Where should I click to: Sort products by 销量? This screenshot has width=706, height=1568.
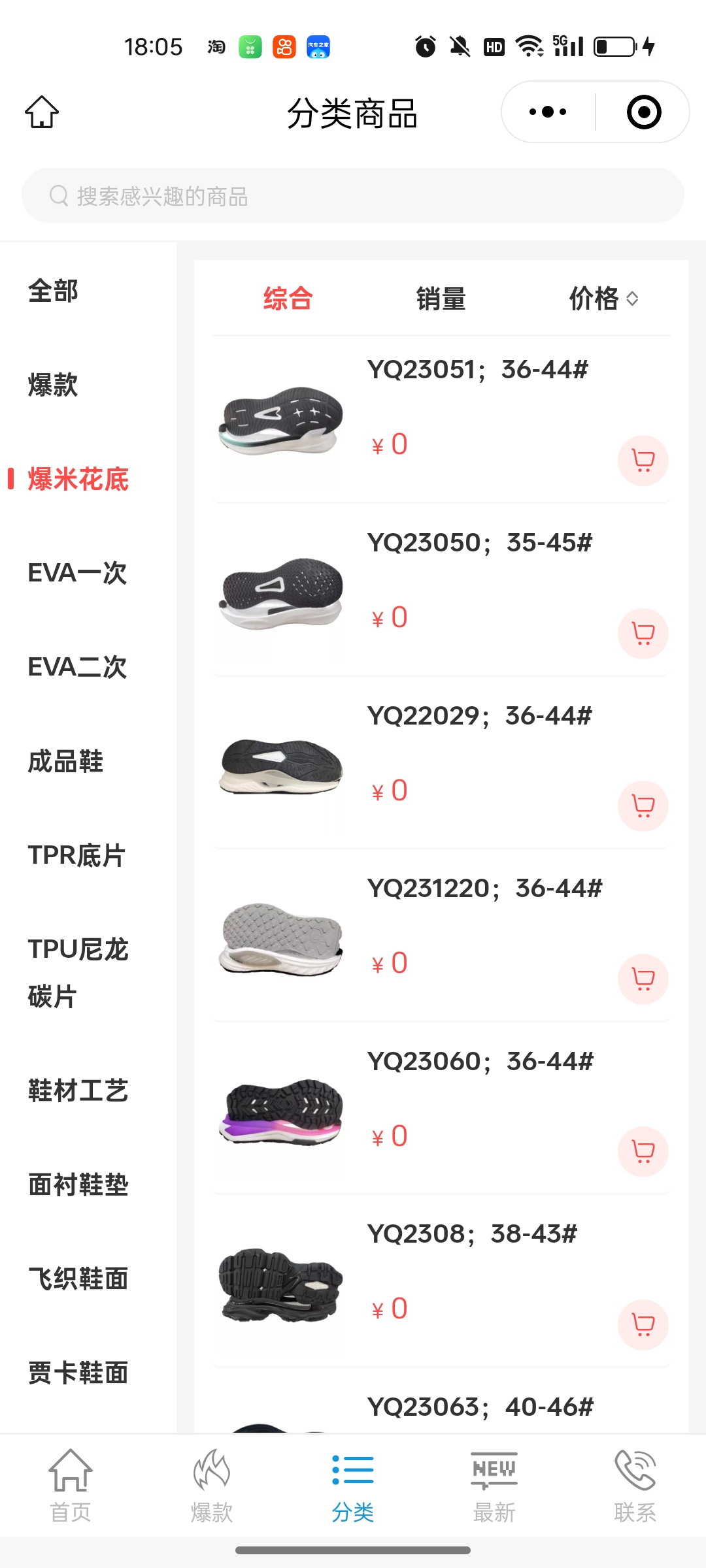coord(441,299)
